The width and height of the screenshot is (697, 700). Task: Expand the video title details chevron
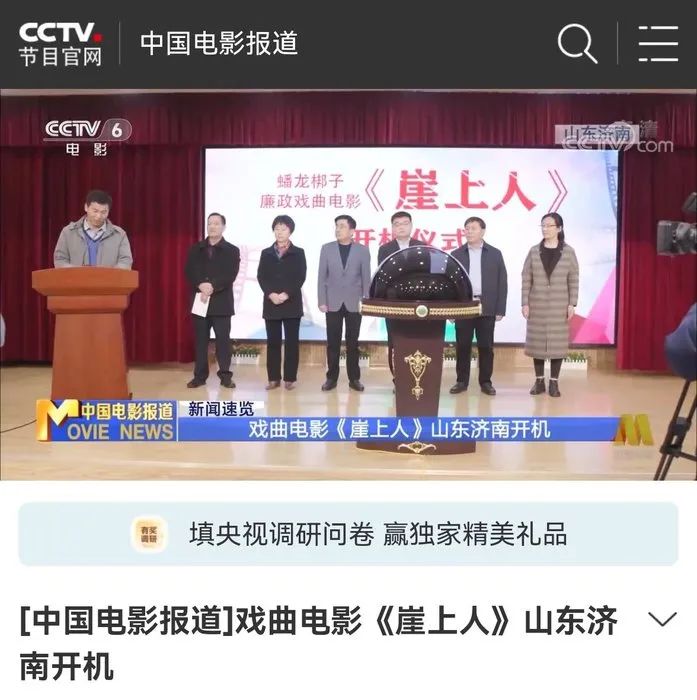pos(662,620)
